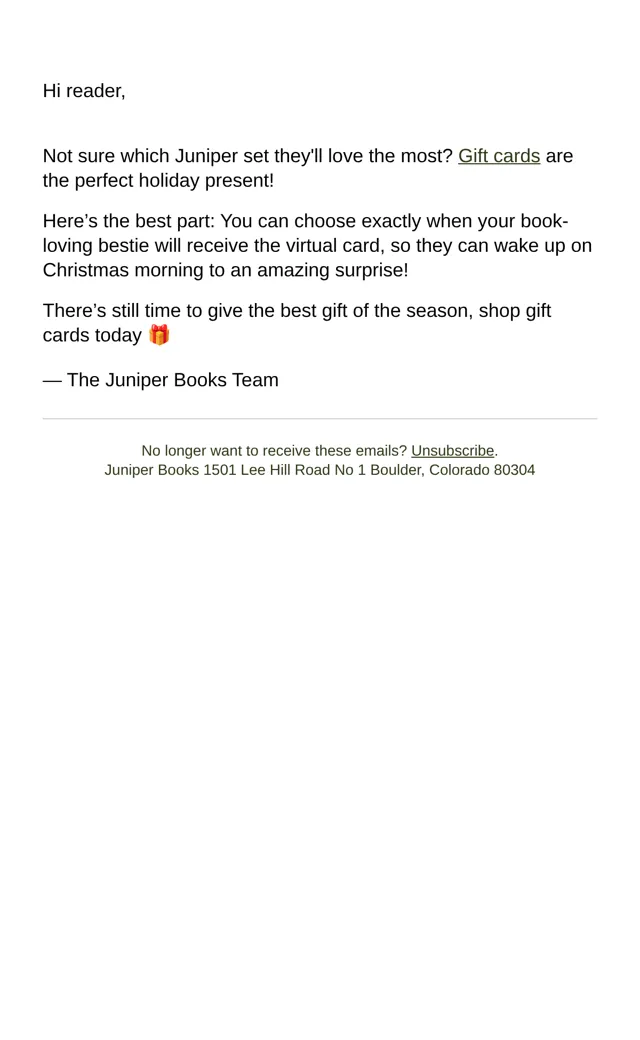Tap the Unsubscribe link

point(452,451)
